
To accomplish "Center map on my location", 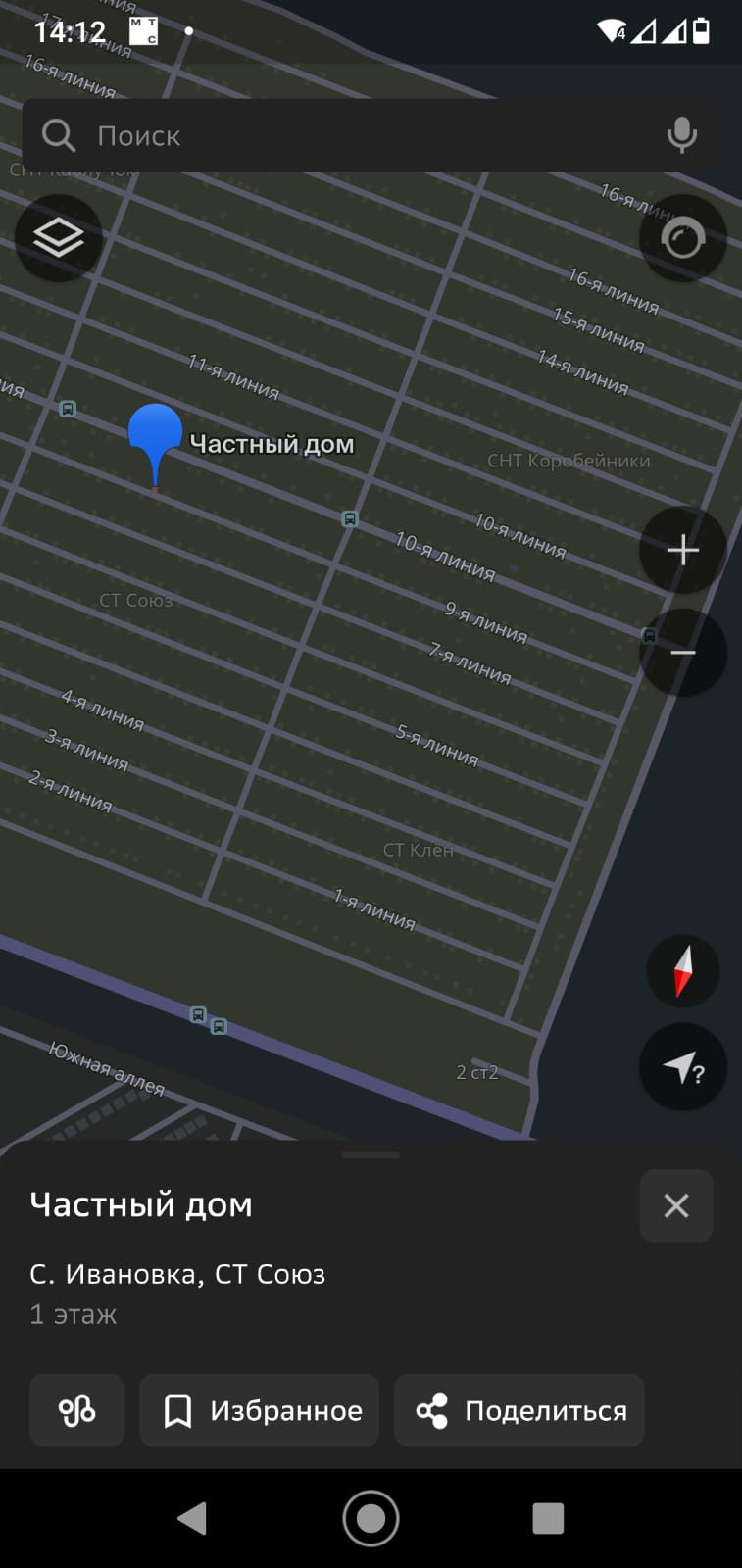I will coord(682,1067).
